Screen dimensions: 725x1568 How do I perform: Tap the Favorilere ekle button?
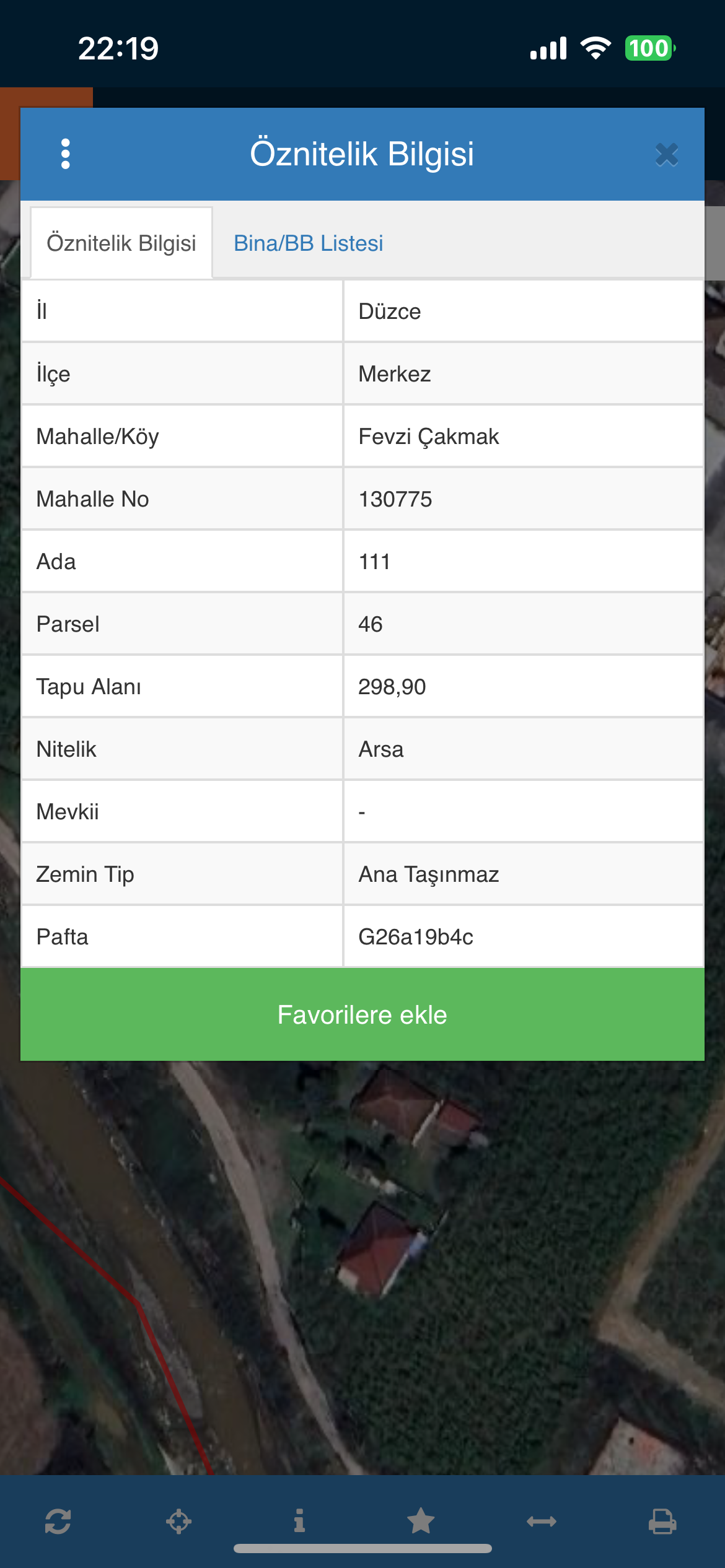(x=362, y=1014)
